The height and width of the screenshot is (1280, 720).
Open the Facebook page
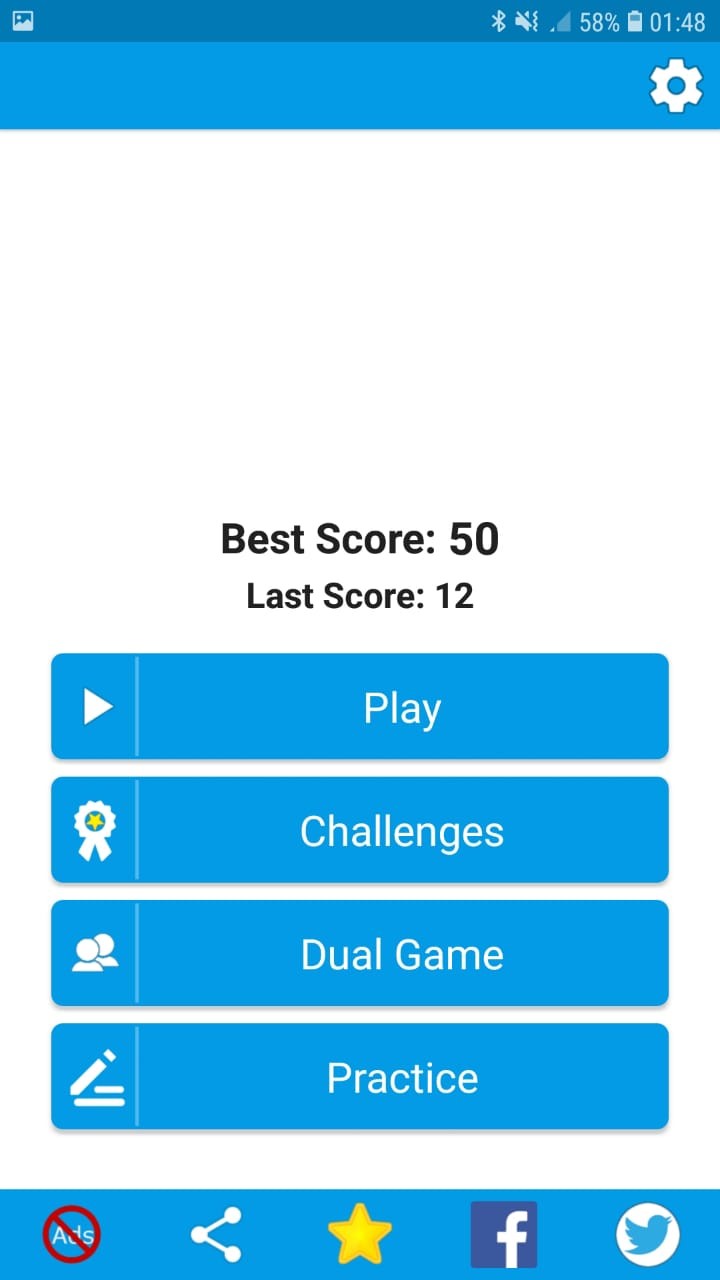click(x=504, y=1234)
